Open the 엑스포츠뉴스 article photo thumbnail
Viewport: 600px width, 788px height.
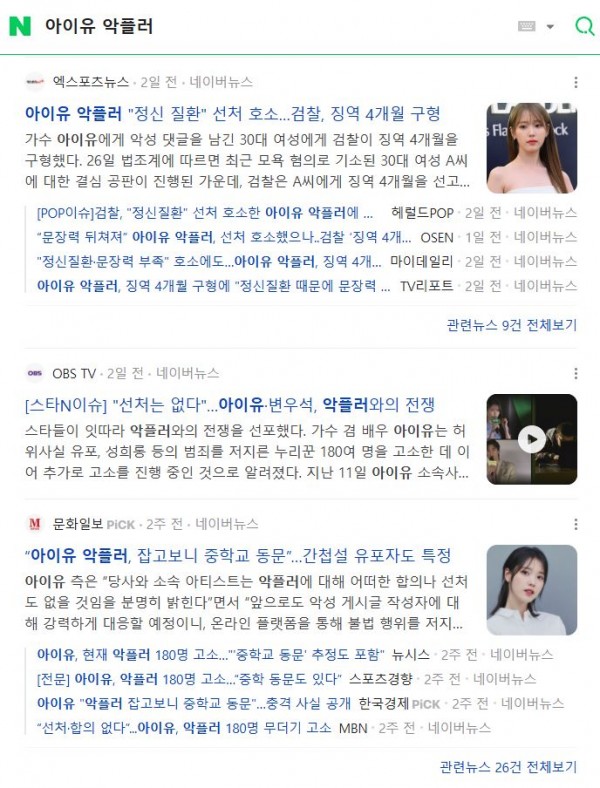pos(531,148)
